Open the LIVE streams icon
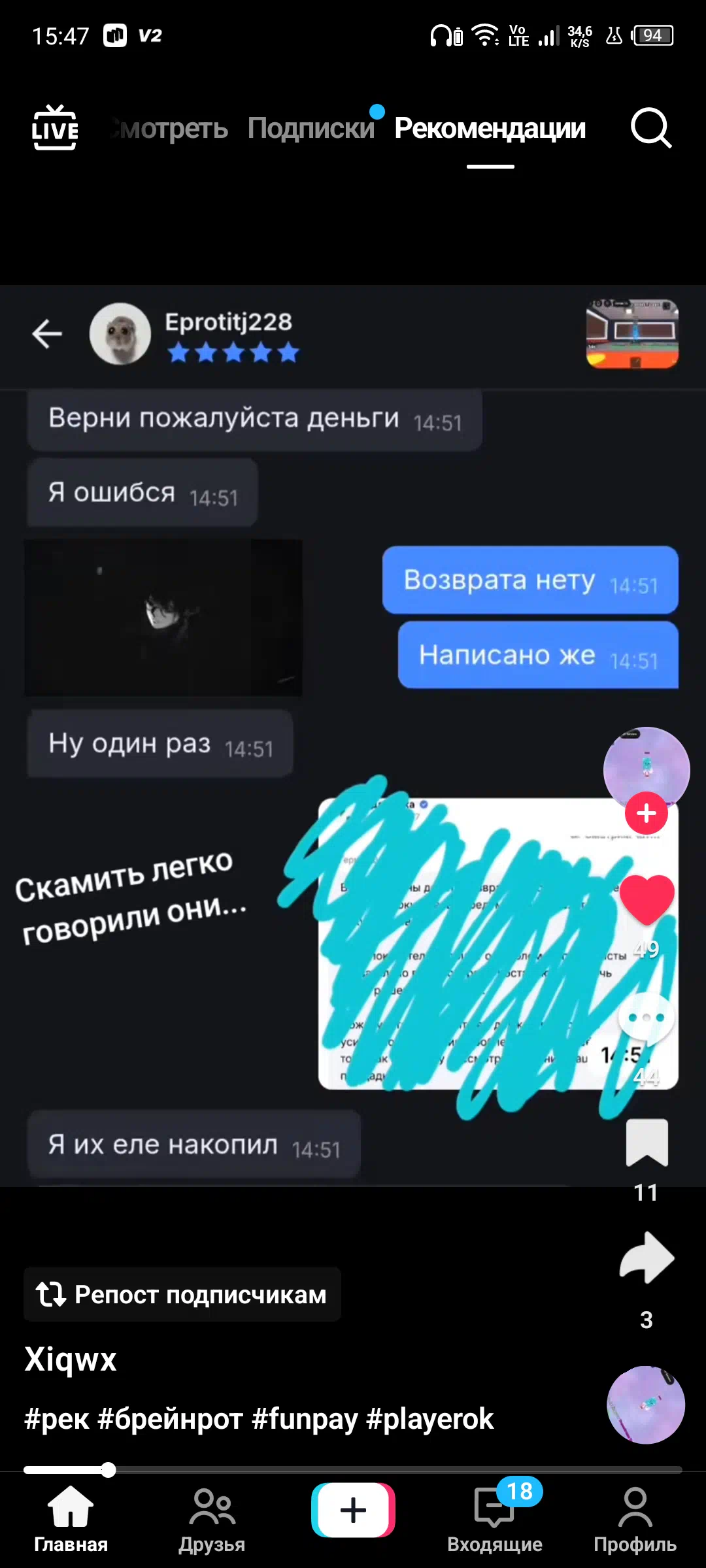This screenshot has height=1568, width=706. point(55,127)
